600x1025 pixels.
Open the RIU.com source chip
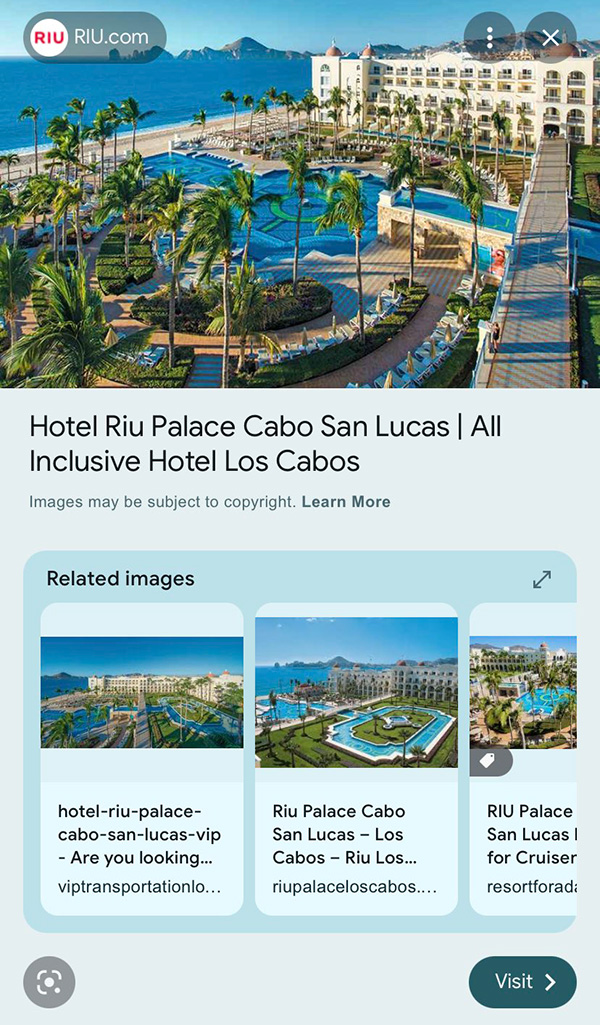(x=95, y=38)
